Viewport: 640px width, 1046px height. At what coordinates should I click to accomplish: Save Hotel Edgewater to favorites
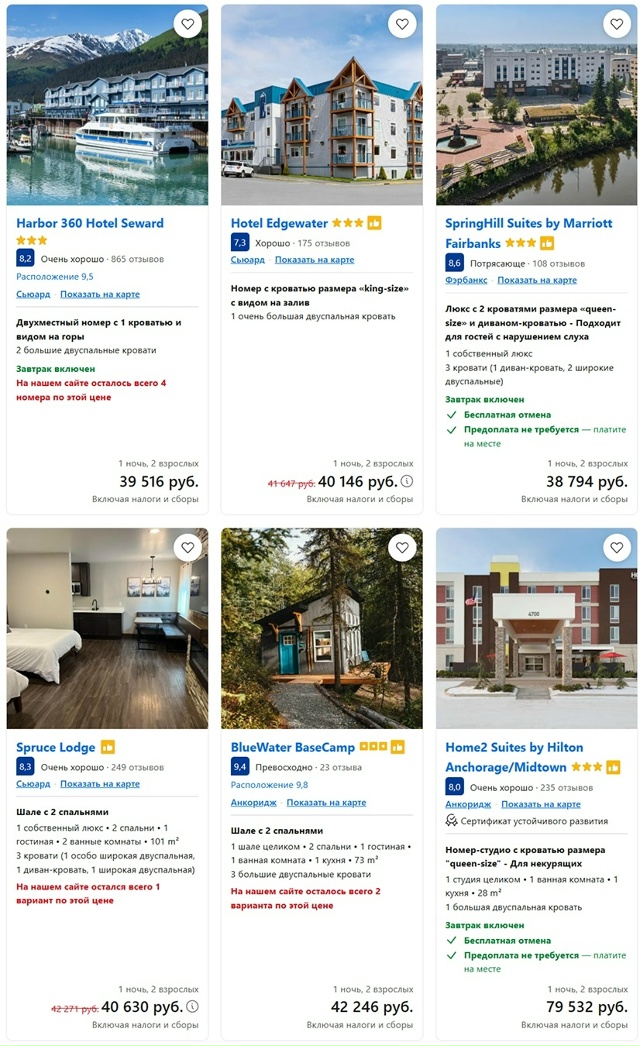(x=402, y=24)
